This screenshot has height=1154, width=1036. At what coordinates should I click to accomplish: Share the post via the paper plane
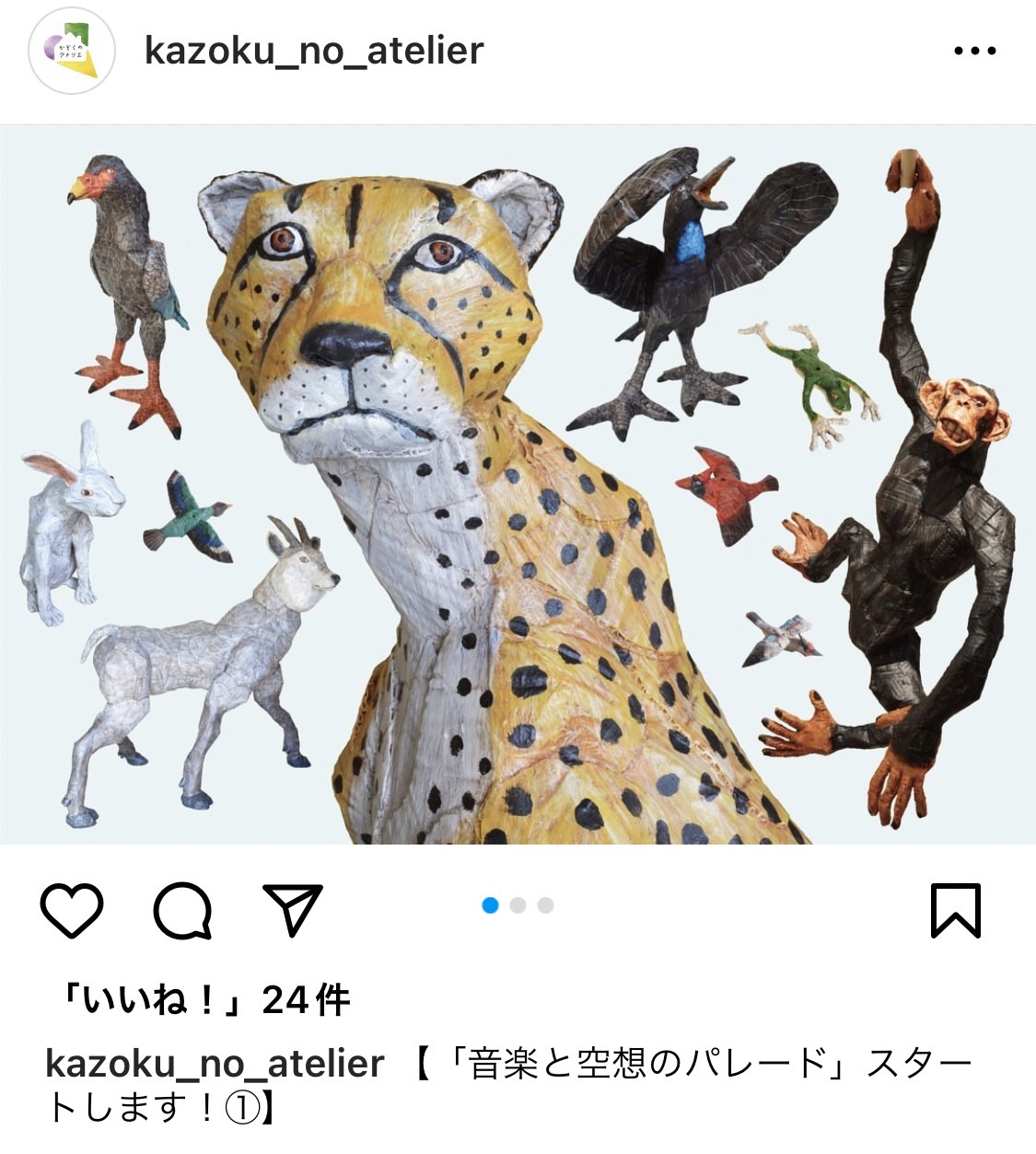pos(293,910)
